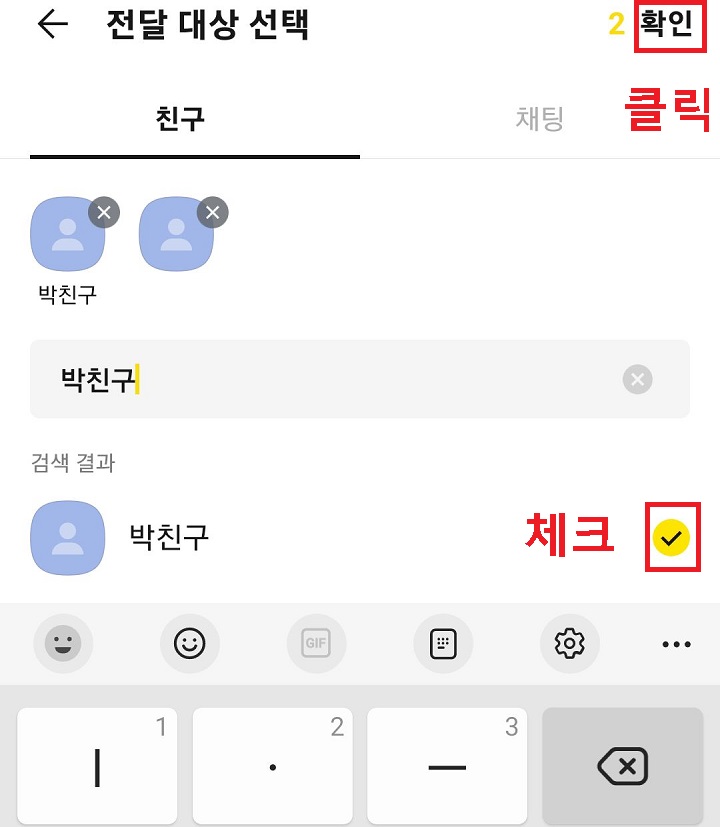Open the GIF search on the keyboard toolbar

pyautogui.click(x=317, y=644)
